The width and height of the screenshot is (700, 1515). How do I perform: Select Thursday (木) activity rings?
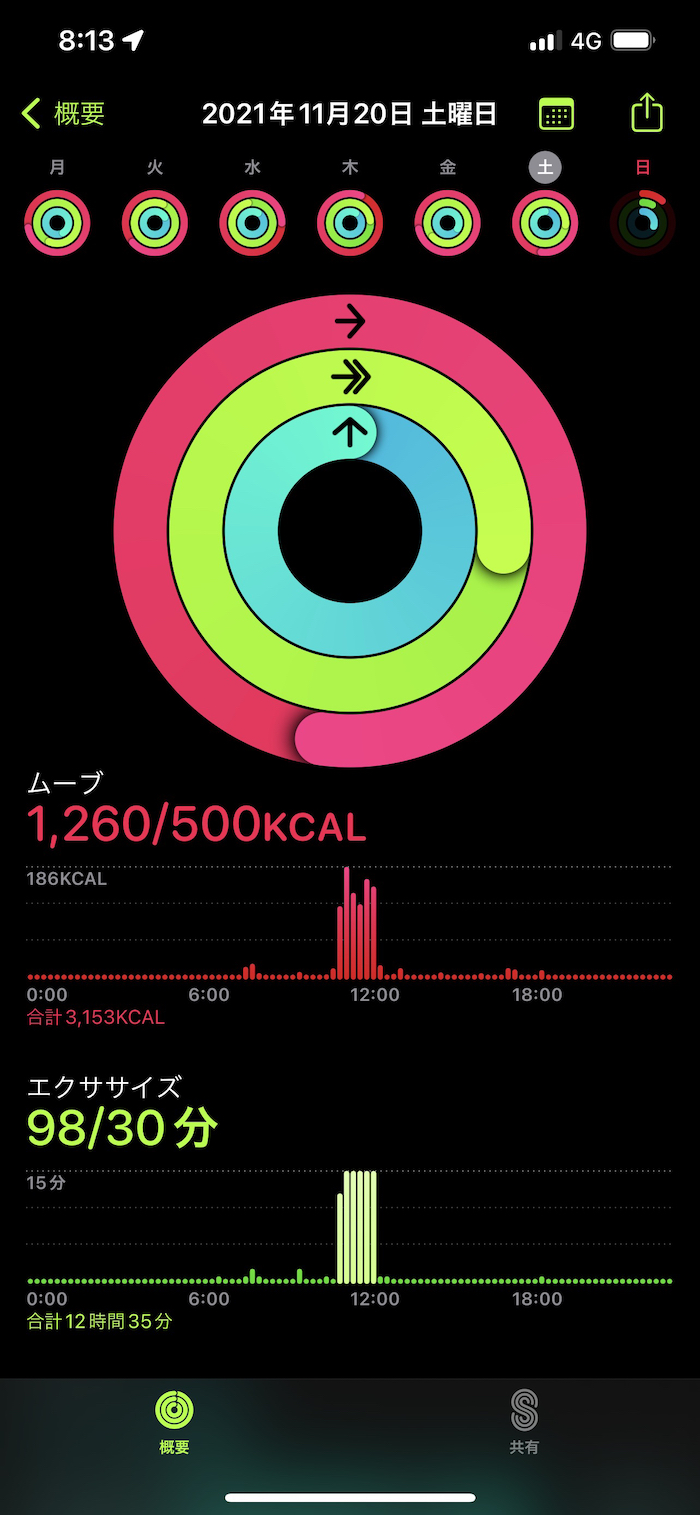[x=350, y=223]
